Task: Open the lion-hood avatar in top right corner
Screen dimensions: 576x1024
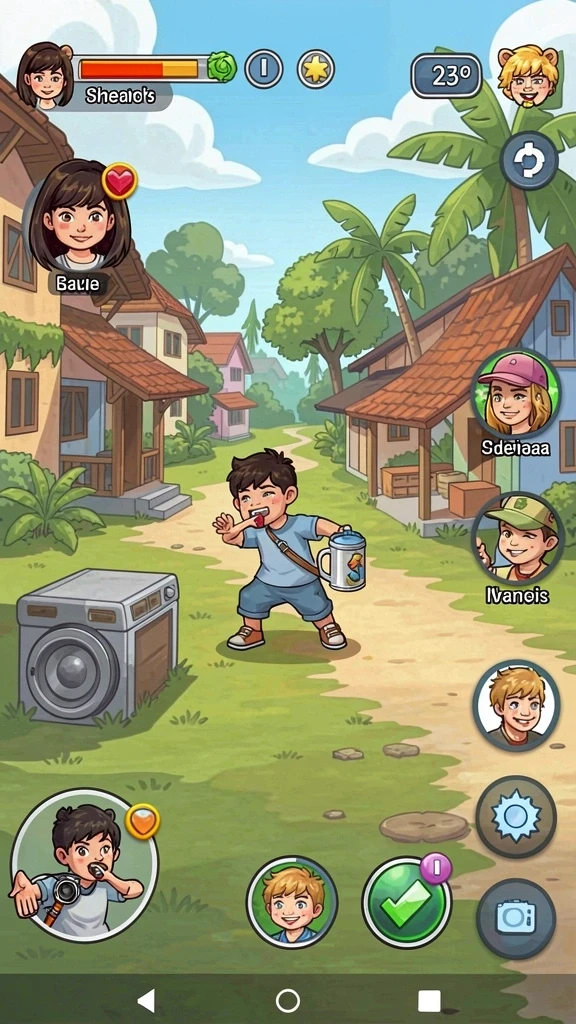Action: pos(528,76)
